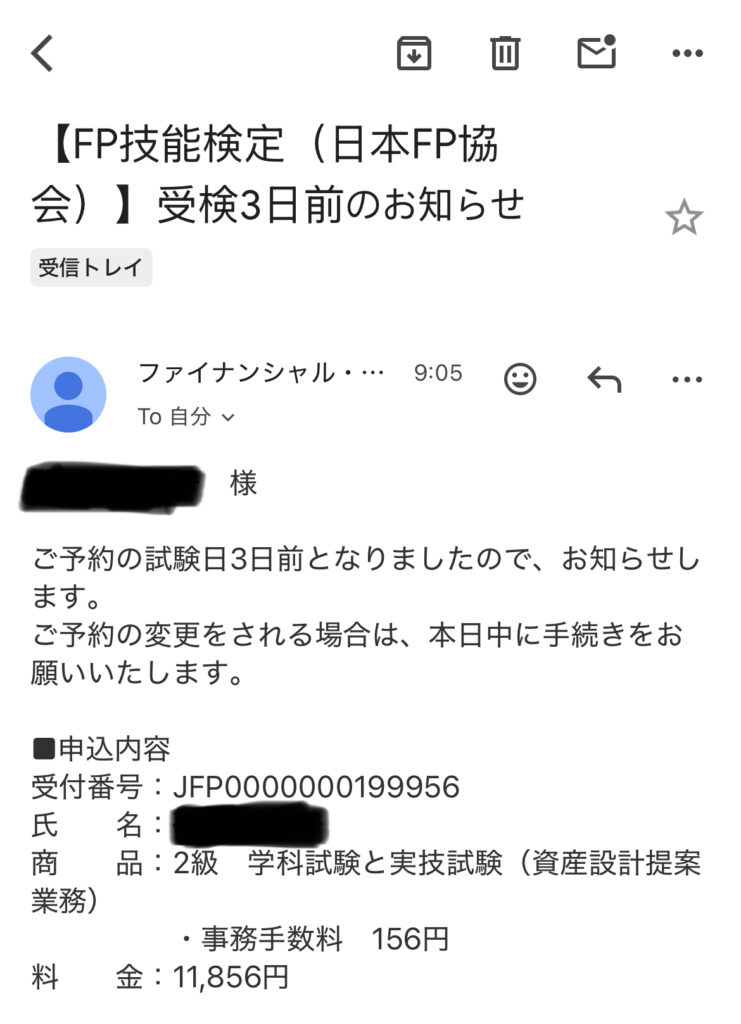Open the top overflow menu

point(687,54)
